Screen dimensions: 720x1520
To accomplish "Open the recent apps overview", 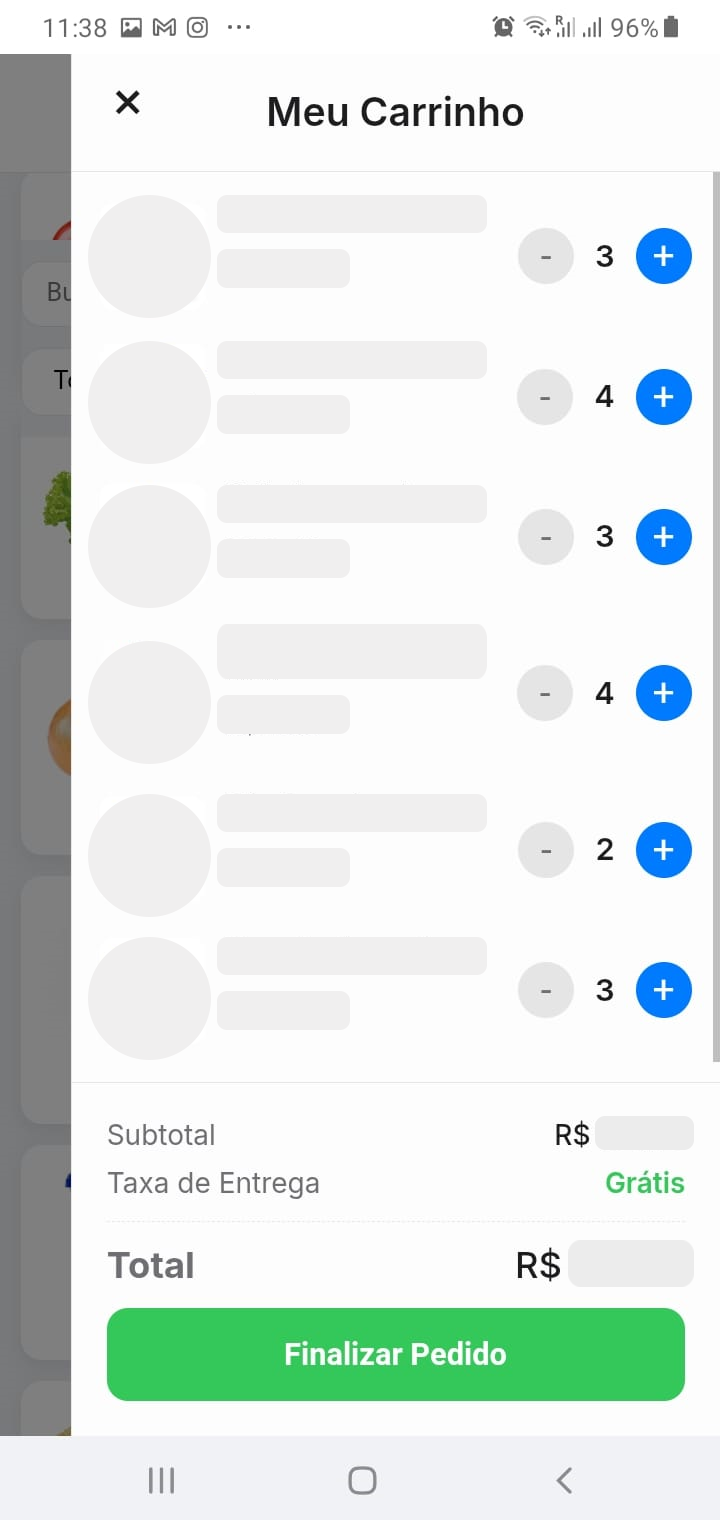I will (161, 1480).
